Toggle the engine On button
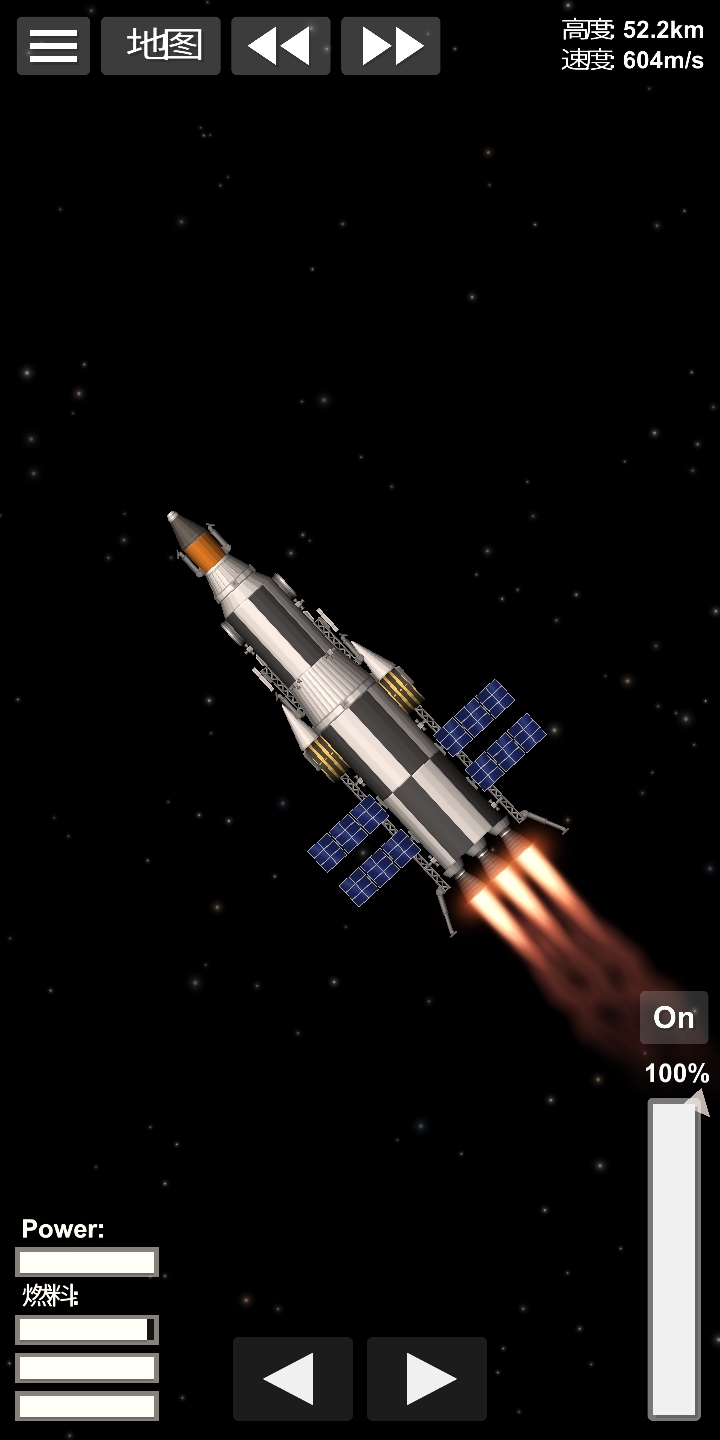 673,1018
